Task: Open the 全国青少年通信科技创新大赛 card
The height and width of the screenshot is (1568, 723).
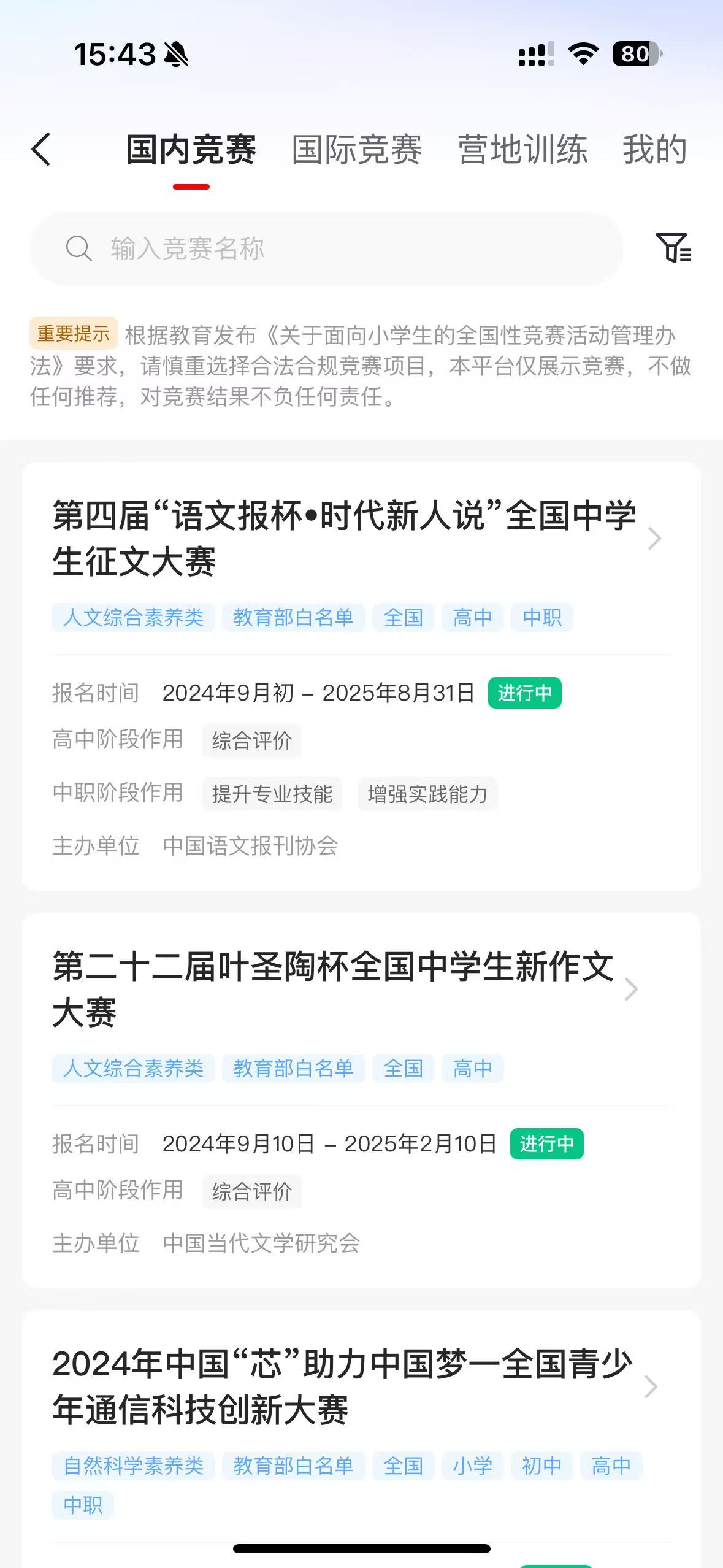Action: point(342,1386)
